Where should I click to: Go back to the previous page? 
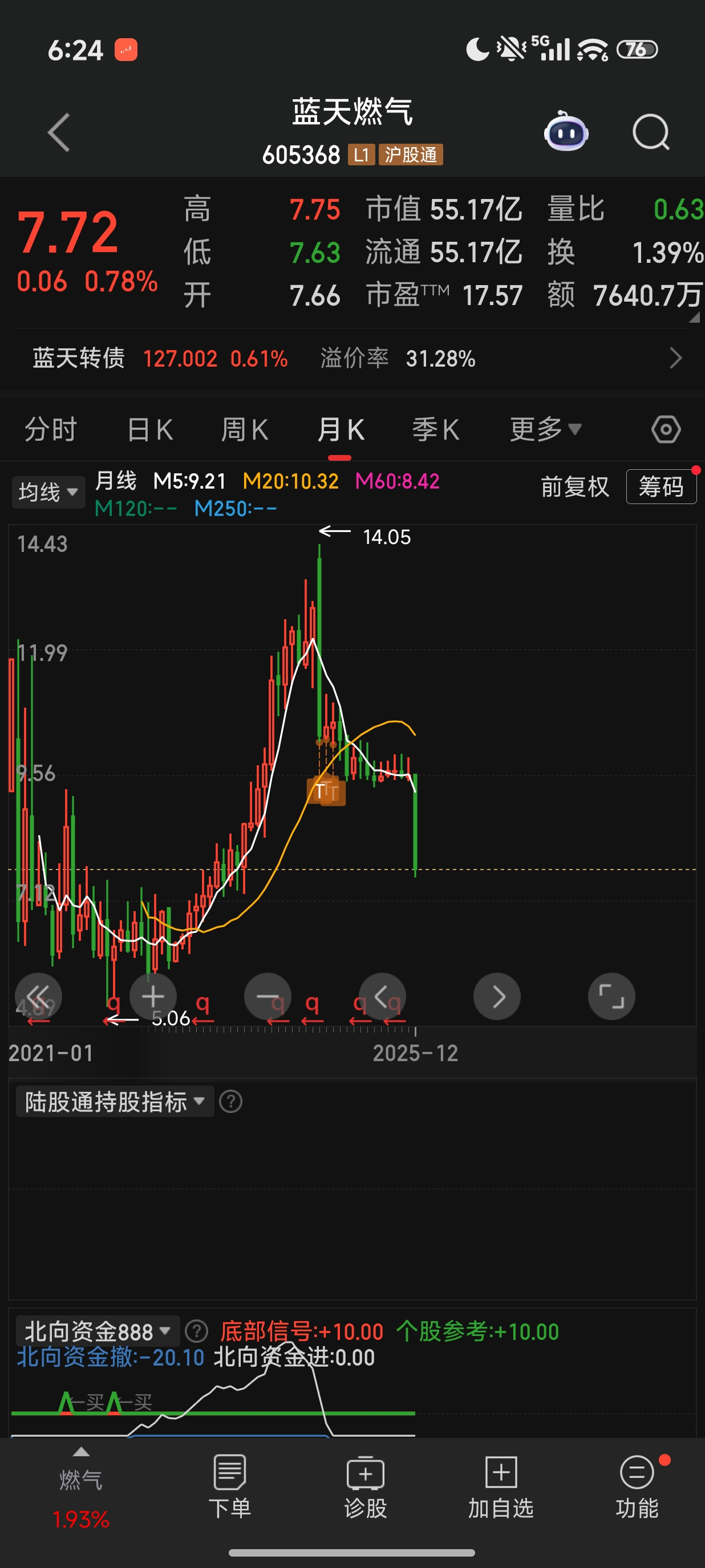pyautogui.click(x=59, y=132)
